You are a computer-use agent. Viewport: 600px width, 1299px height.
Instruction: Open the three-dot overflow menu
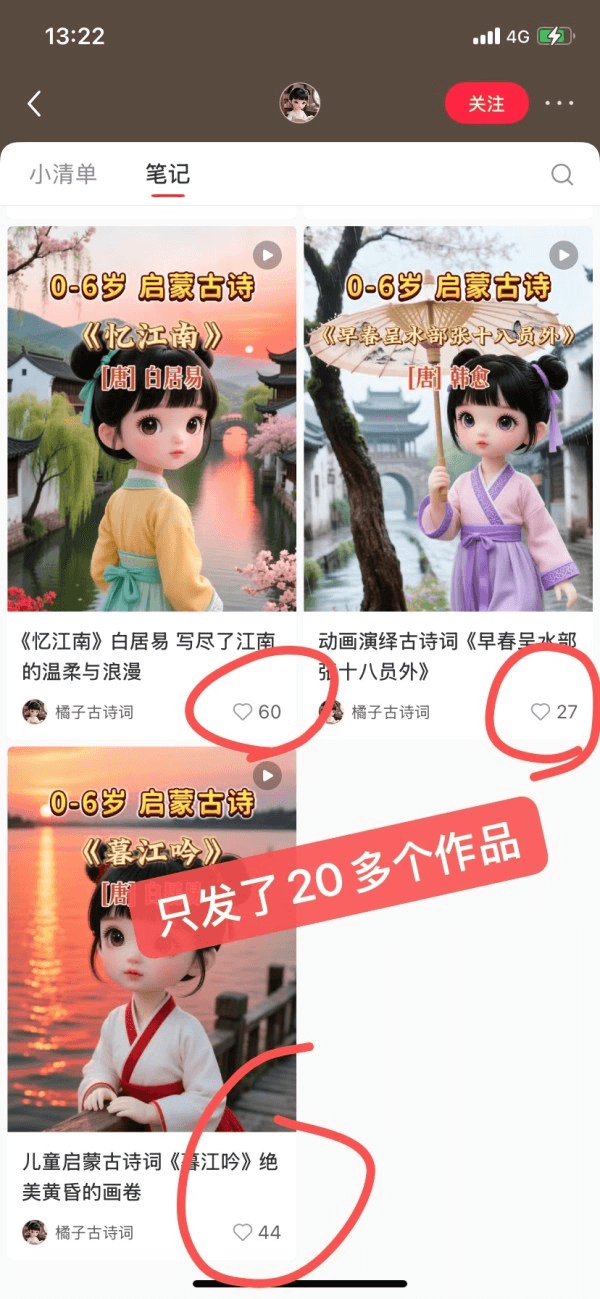click(x=559, y=104)
